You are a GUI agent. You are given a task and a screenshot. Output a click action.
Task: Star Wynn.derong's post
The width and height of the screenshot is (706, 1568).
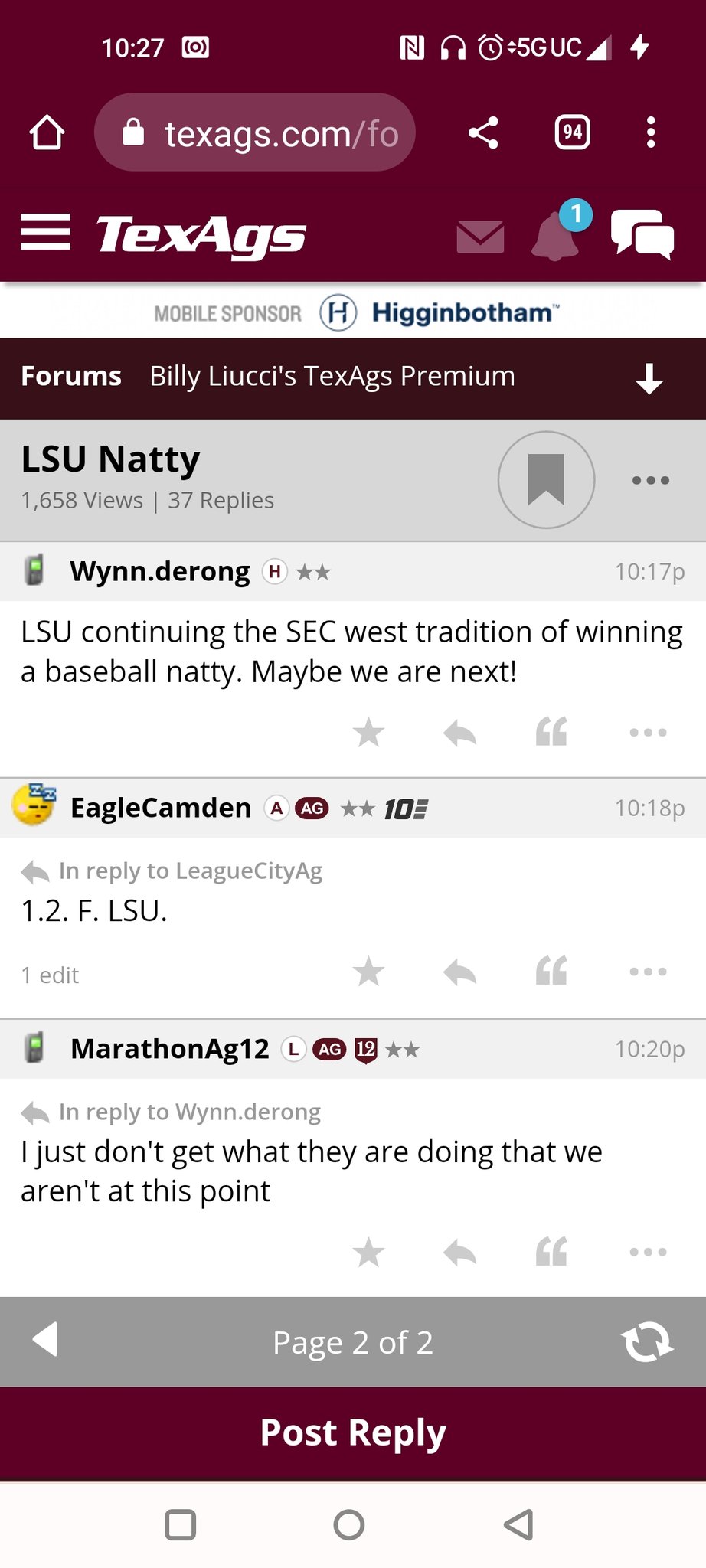[368, 733]
